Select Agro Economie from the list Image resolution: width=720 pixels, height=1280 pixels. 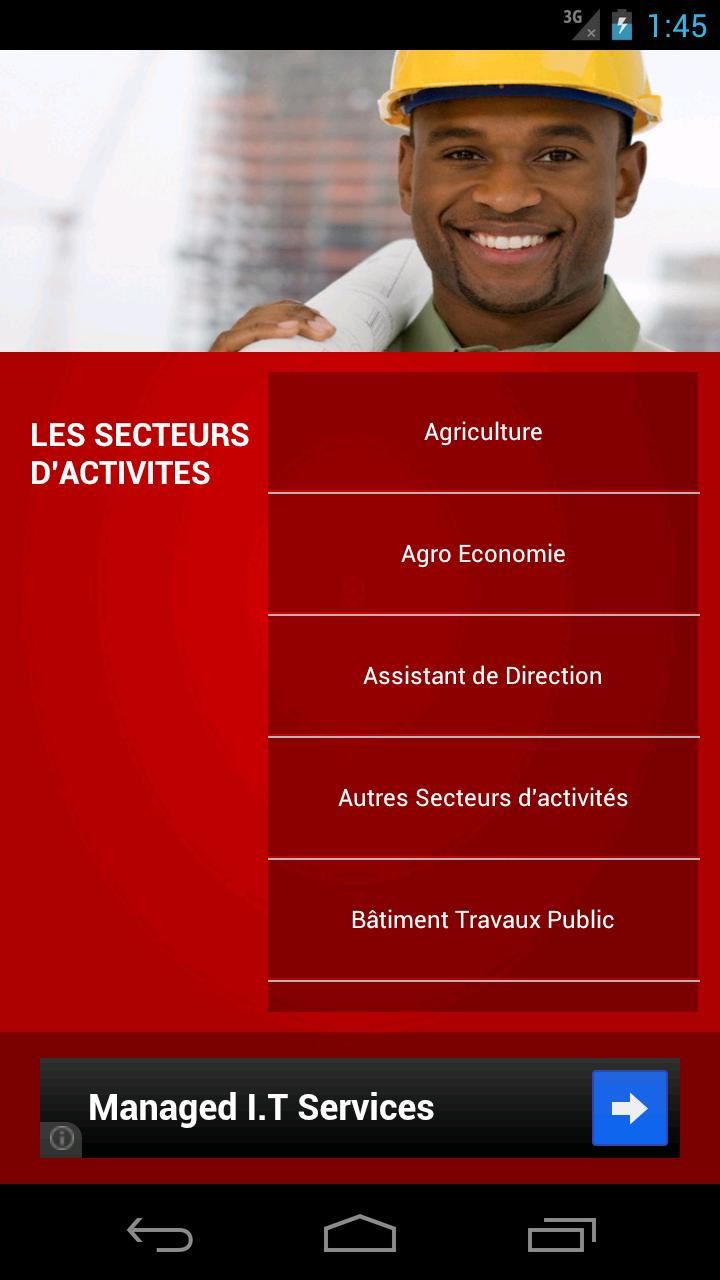click(x=483, y=554)
